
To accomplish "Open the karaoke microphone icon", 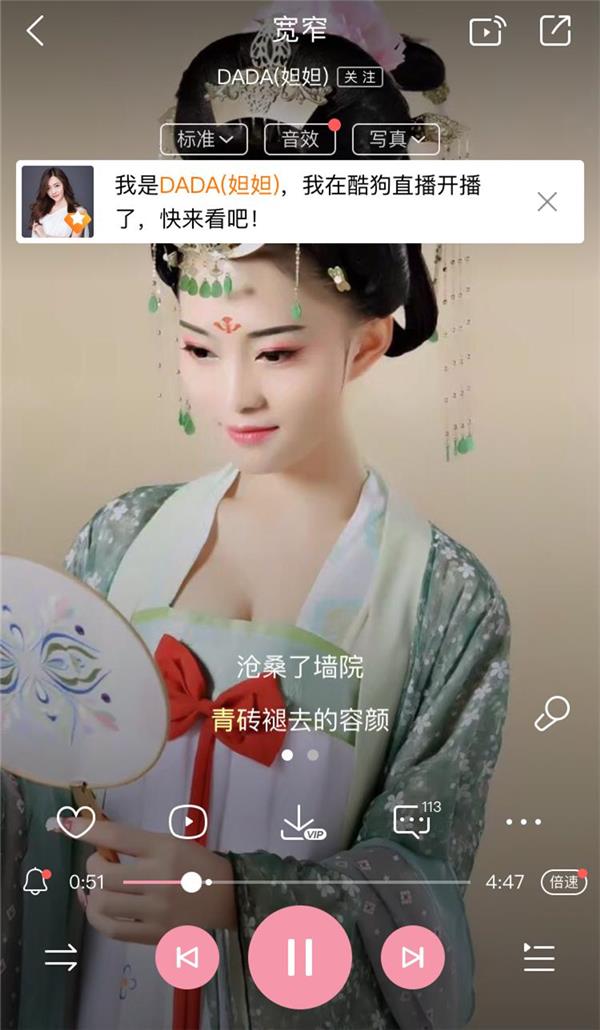I will pyautogui.click(x=551, y=713).
